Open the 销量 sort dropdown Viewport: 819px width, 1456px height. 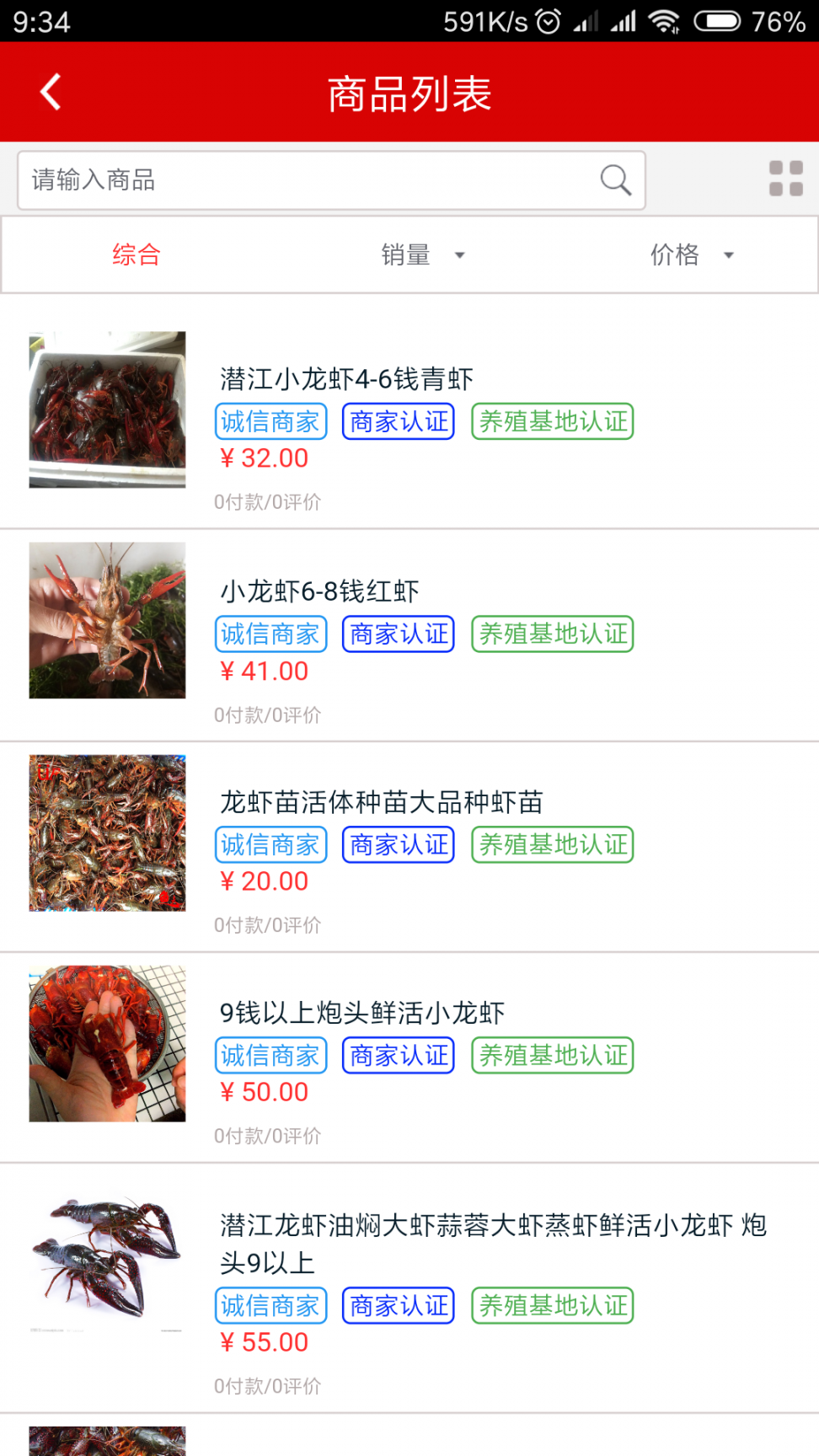click(423, 254)
